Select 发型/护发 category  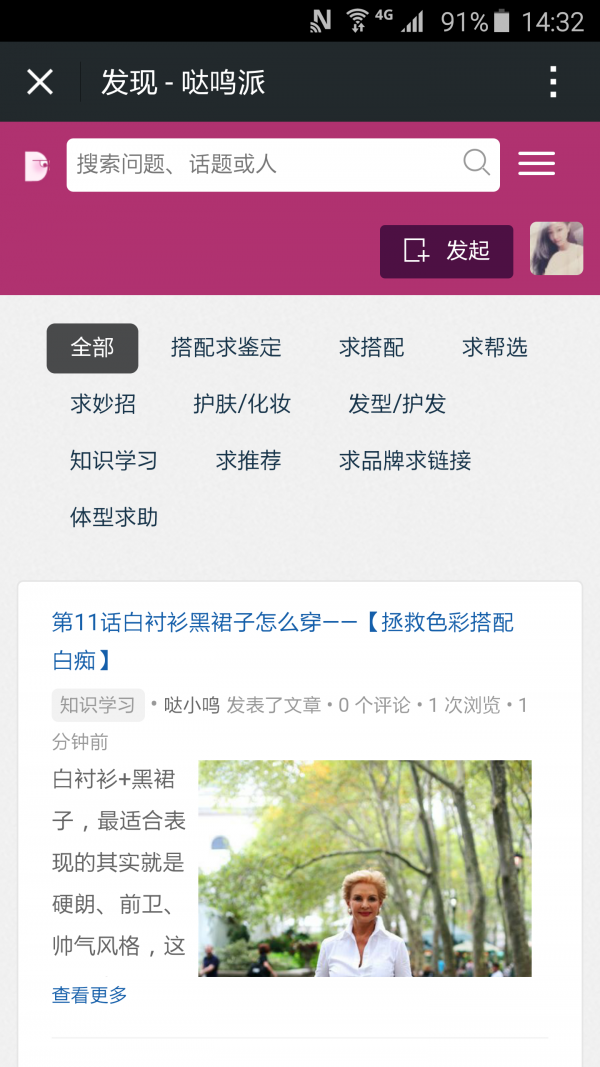click(x=397, y=404)
